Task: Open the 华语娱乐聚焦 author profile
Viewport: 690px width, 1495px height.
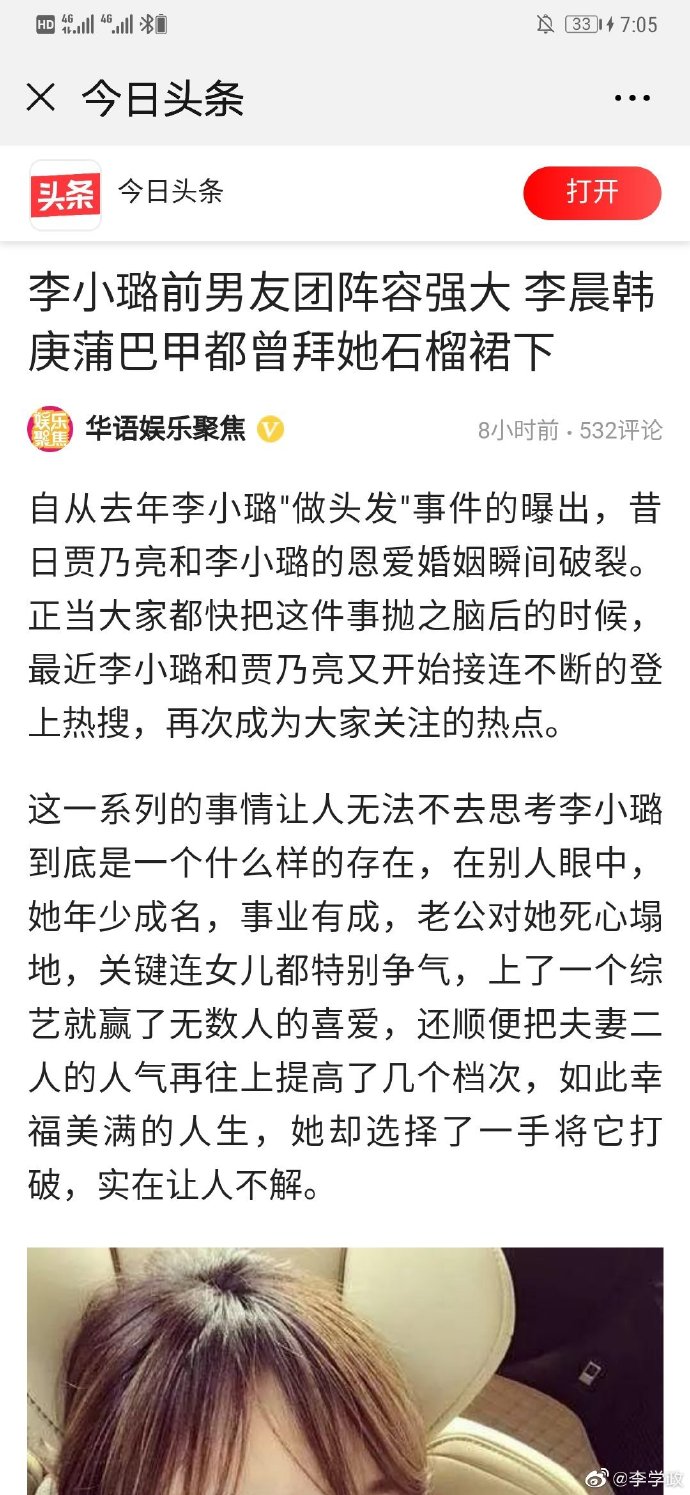Action: (165, 430)
